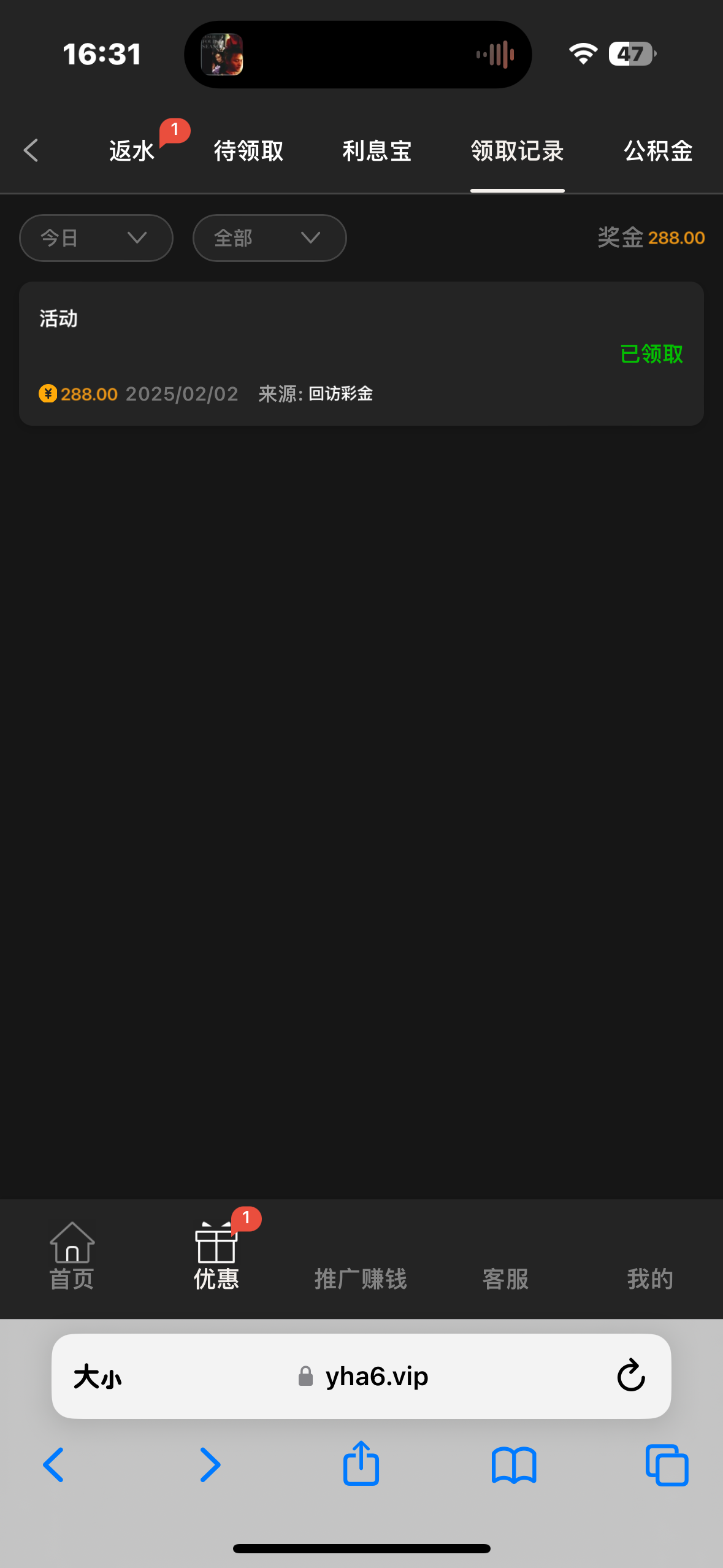Contact 客服 from bottom navigation

[505, 1278]
